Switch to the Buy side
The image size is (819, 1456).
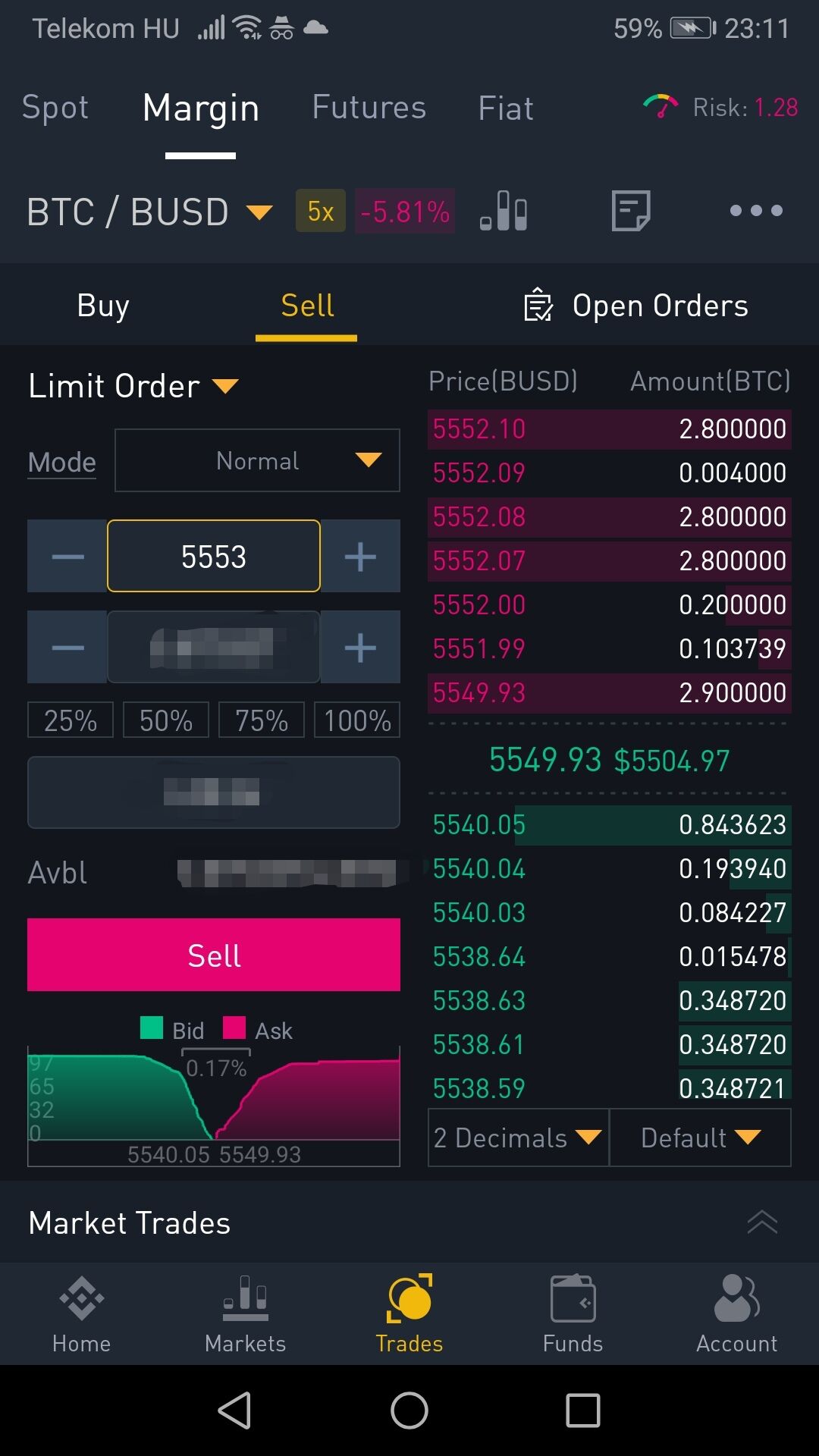coord(103,306)
